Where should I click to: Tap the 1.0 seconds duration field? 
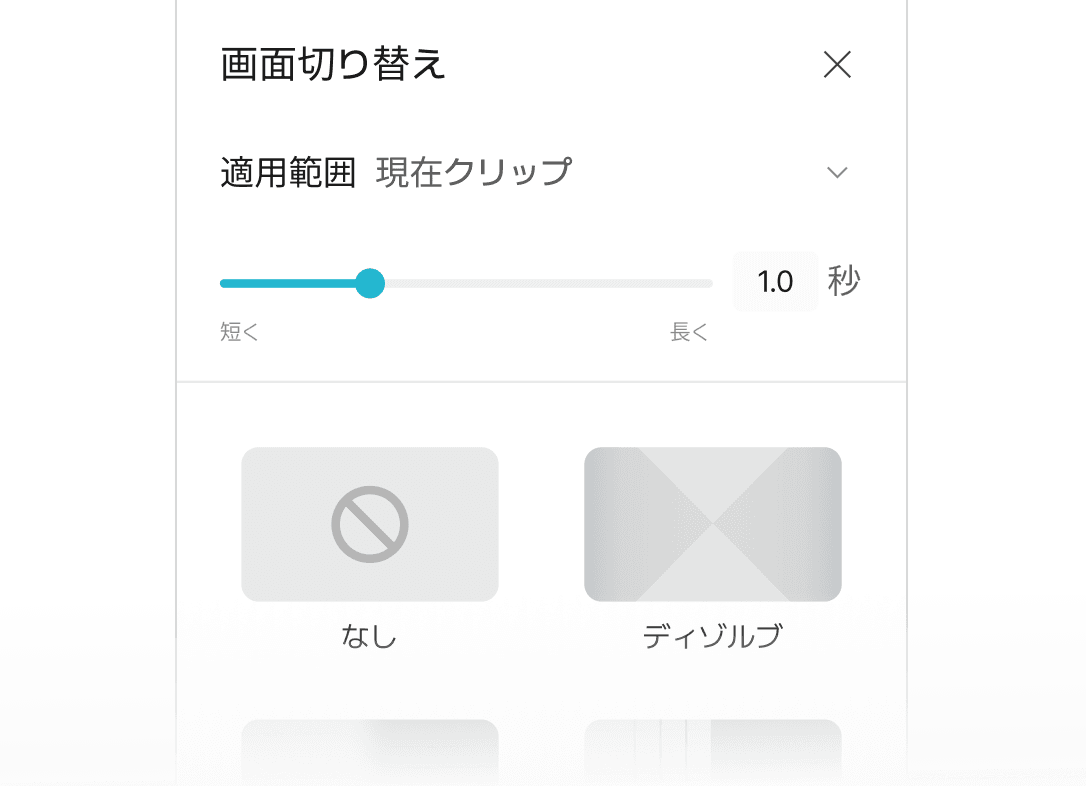(775, 282)
